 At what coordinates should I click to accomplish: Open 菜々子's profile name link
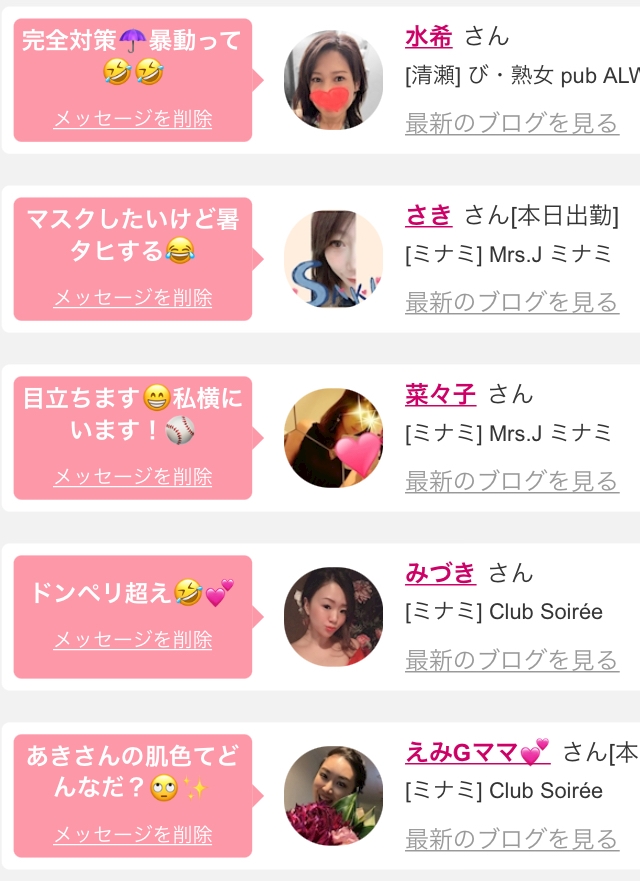pyautogui.click(x=441, y=394)
